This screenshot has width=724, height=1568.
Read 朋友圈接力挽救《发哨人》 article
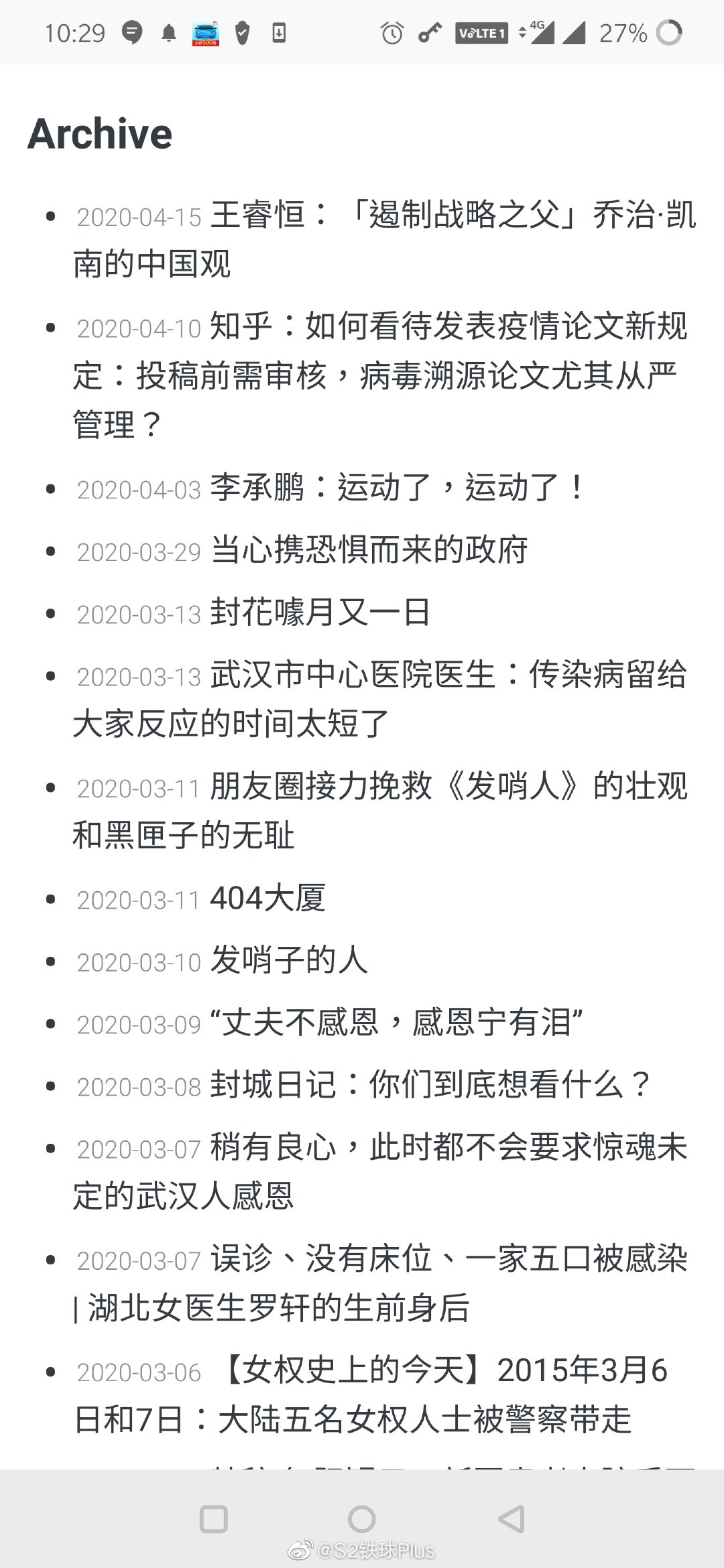pyautogui.click(x=448, y=787)
